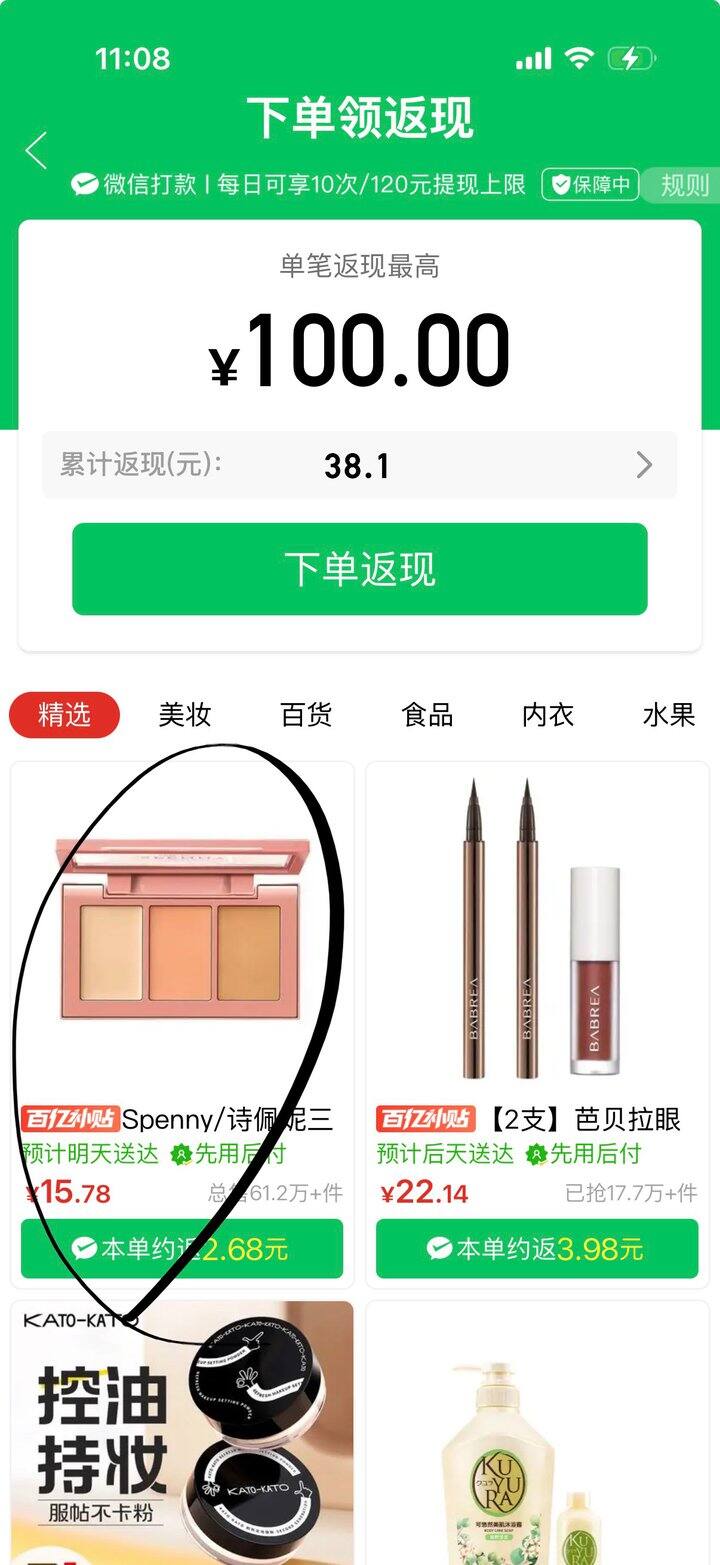Open the 规则 rules page
This screenshot has height=1565, width=720.
click(684, 185)
